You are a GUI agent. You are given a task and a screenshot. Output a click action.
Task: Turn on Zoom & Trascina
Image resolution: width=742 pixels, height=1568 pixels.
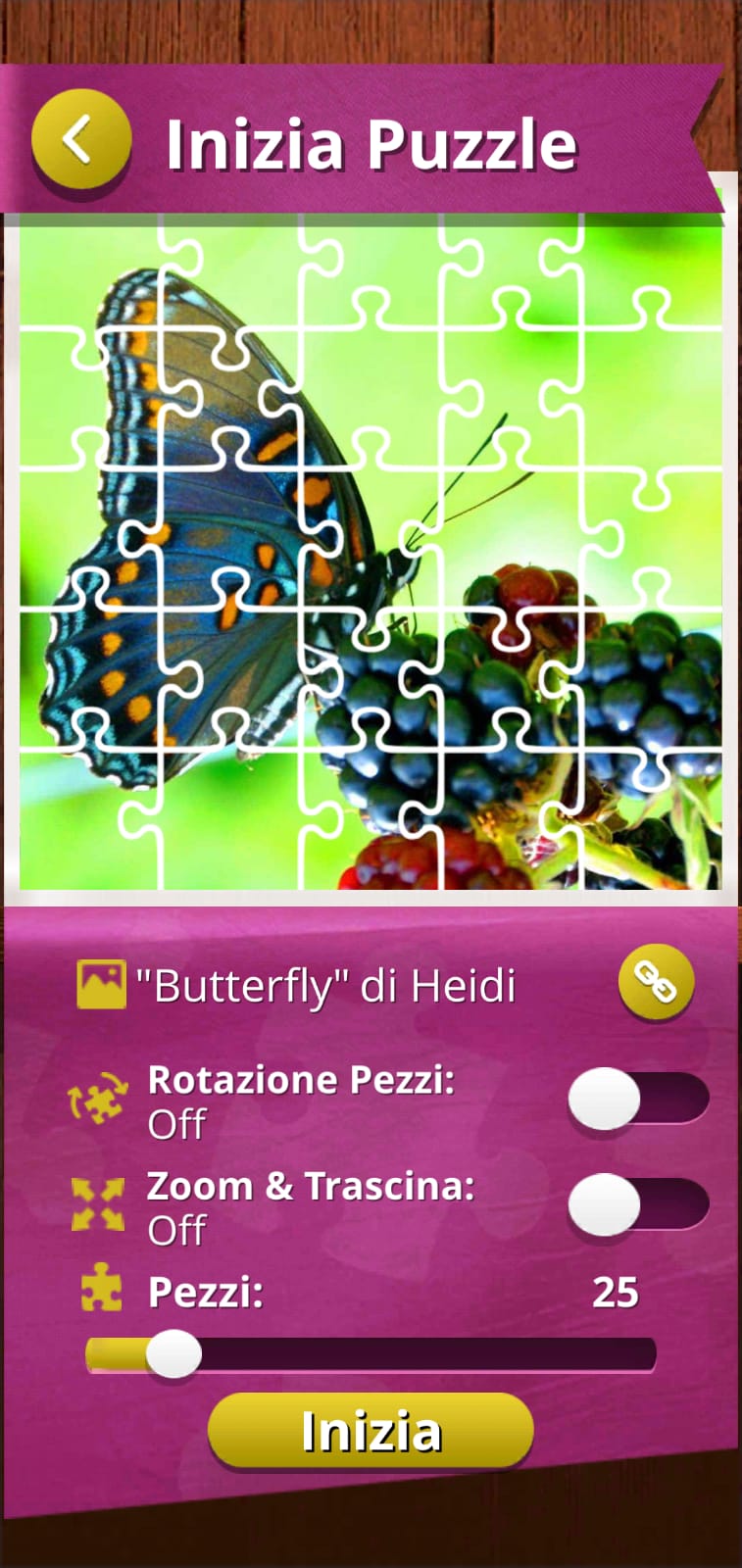tap(638, 1204)
